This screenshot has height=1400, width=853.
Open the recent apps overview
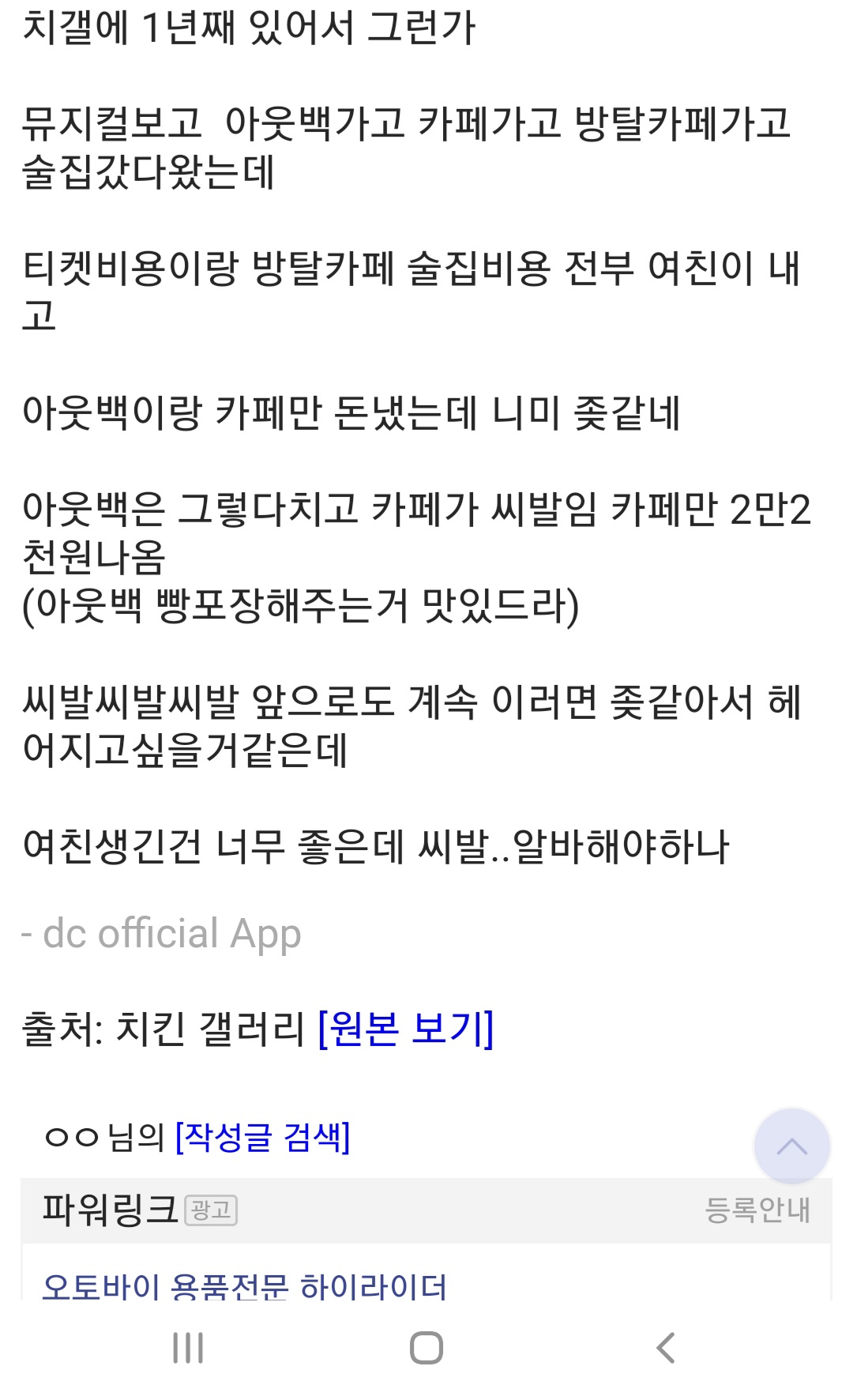pos(188,1348)
